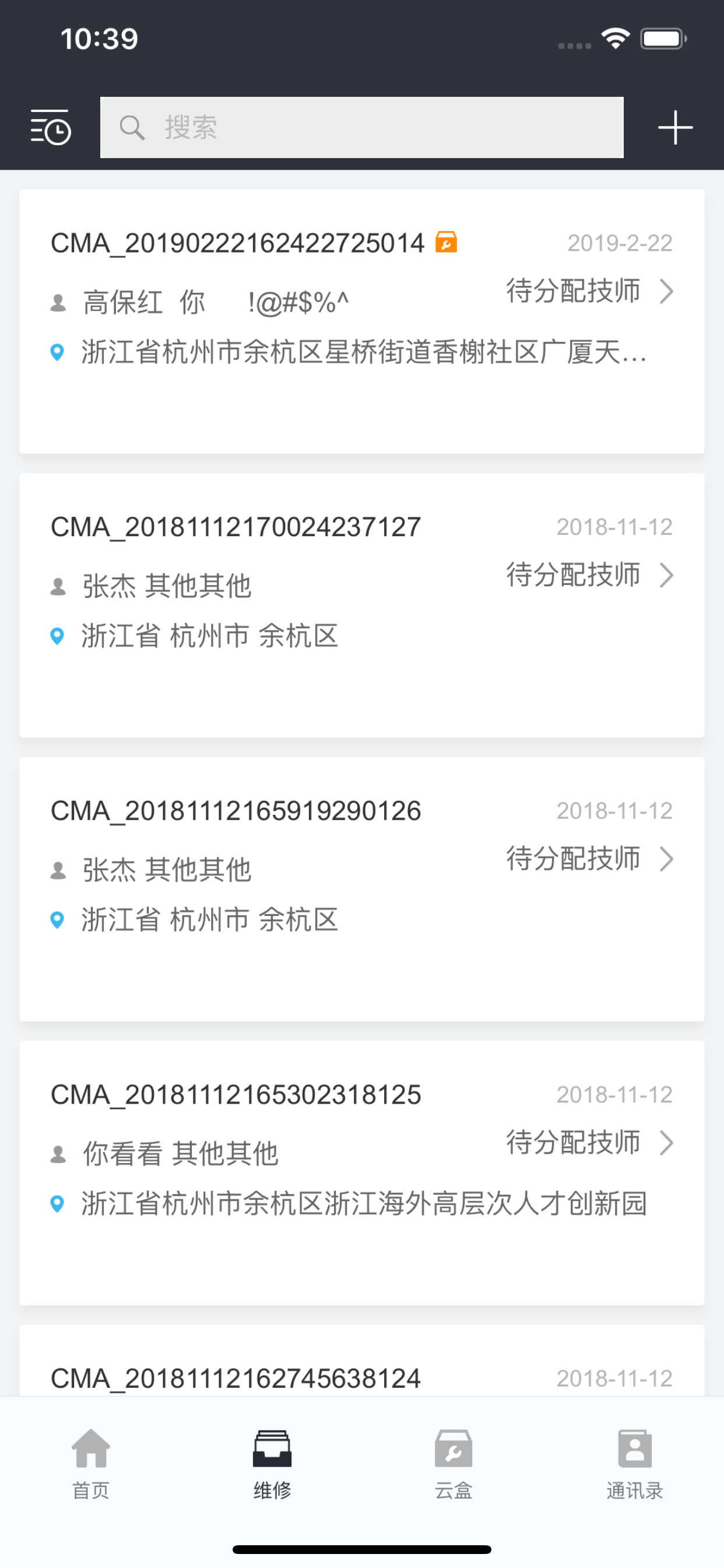Open order CMA_20181112165302318125

(361, 1172)
